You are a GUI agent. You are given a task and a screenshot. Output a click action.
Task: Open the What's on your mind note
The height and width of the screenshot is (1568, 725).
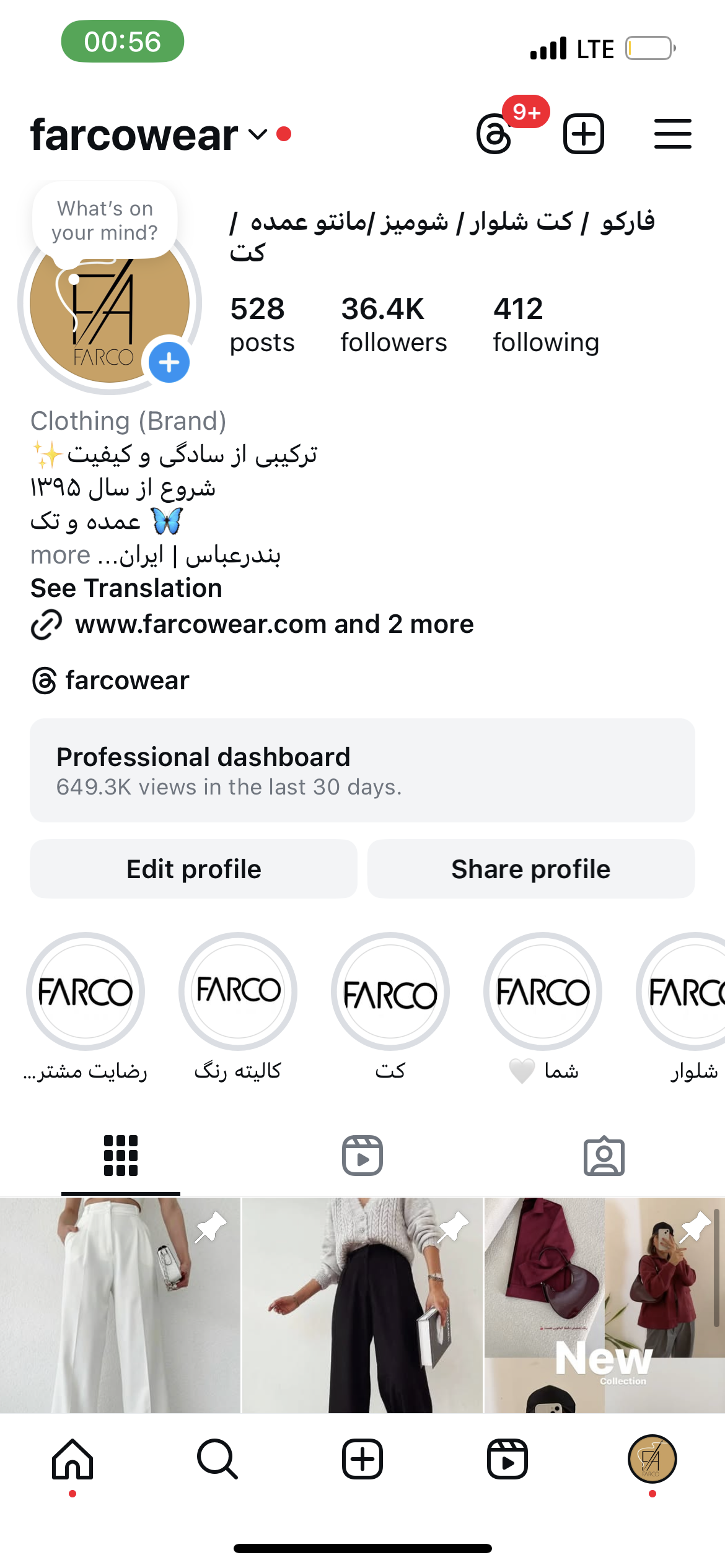[x=105, y=220]
